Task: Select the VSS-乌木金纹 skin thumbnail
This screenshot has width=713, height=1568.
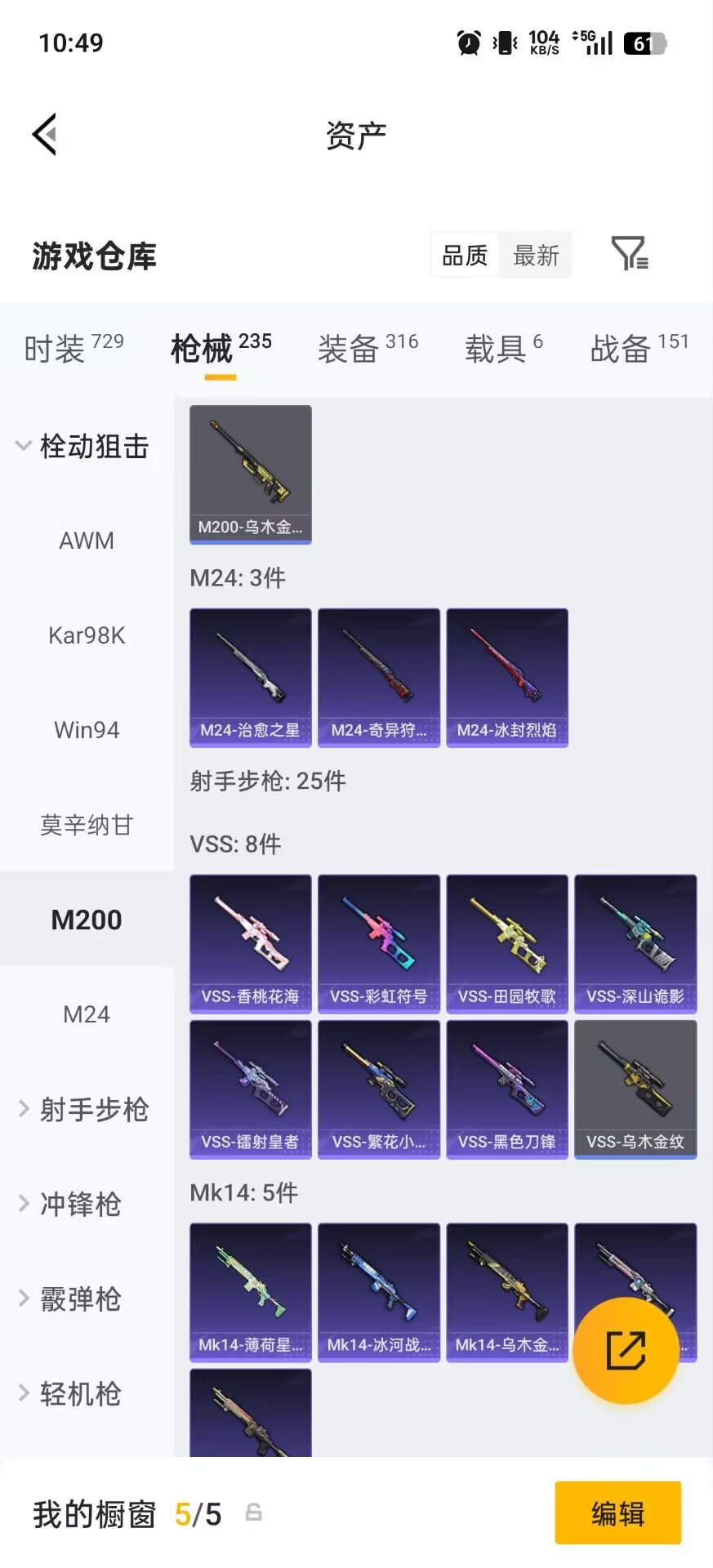Action: coord(635,1090)
